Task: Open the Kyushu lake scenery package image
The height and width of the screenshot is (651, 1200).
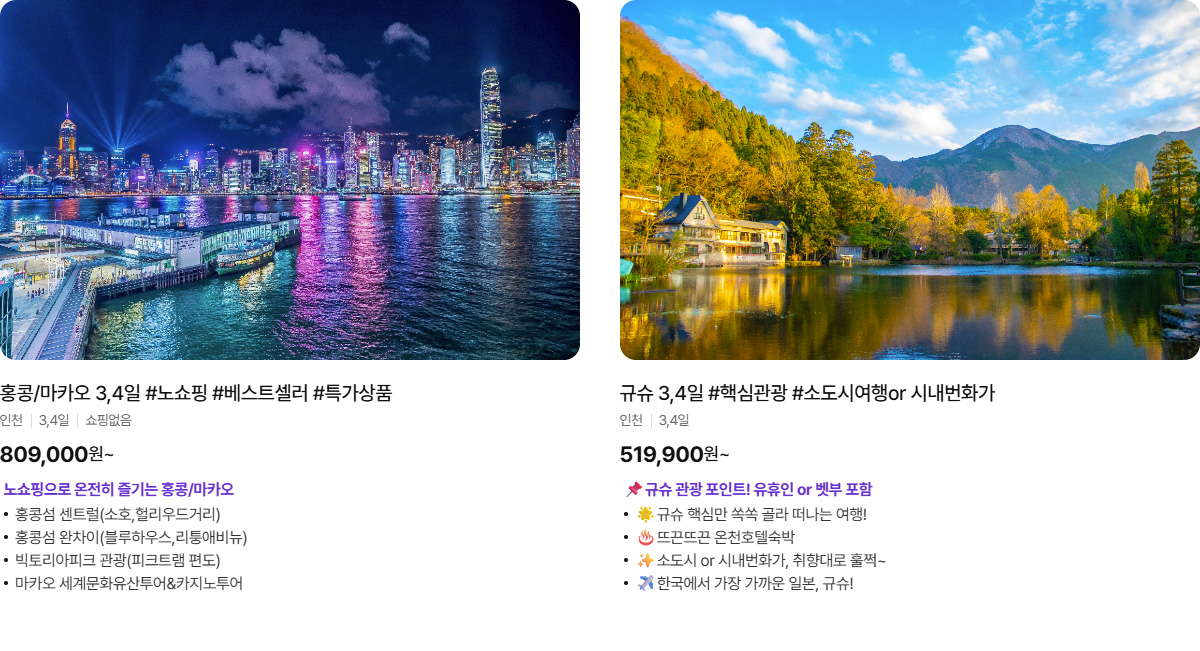Action: [x=909, y=180]
